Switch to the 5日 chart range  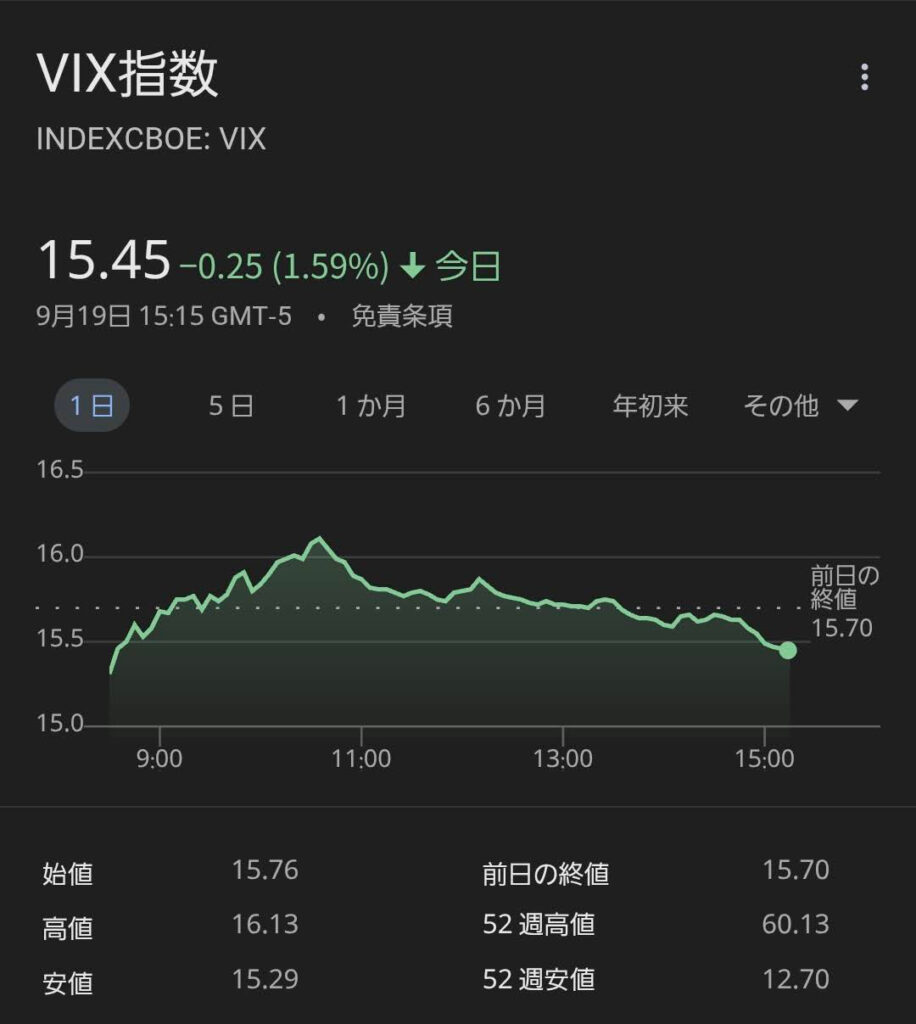tap(231, 407)
